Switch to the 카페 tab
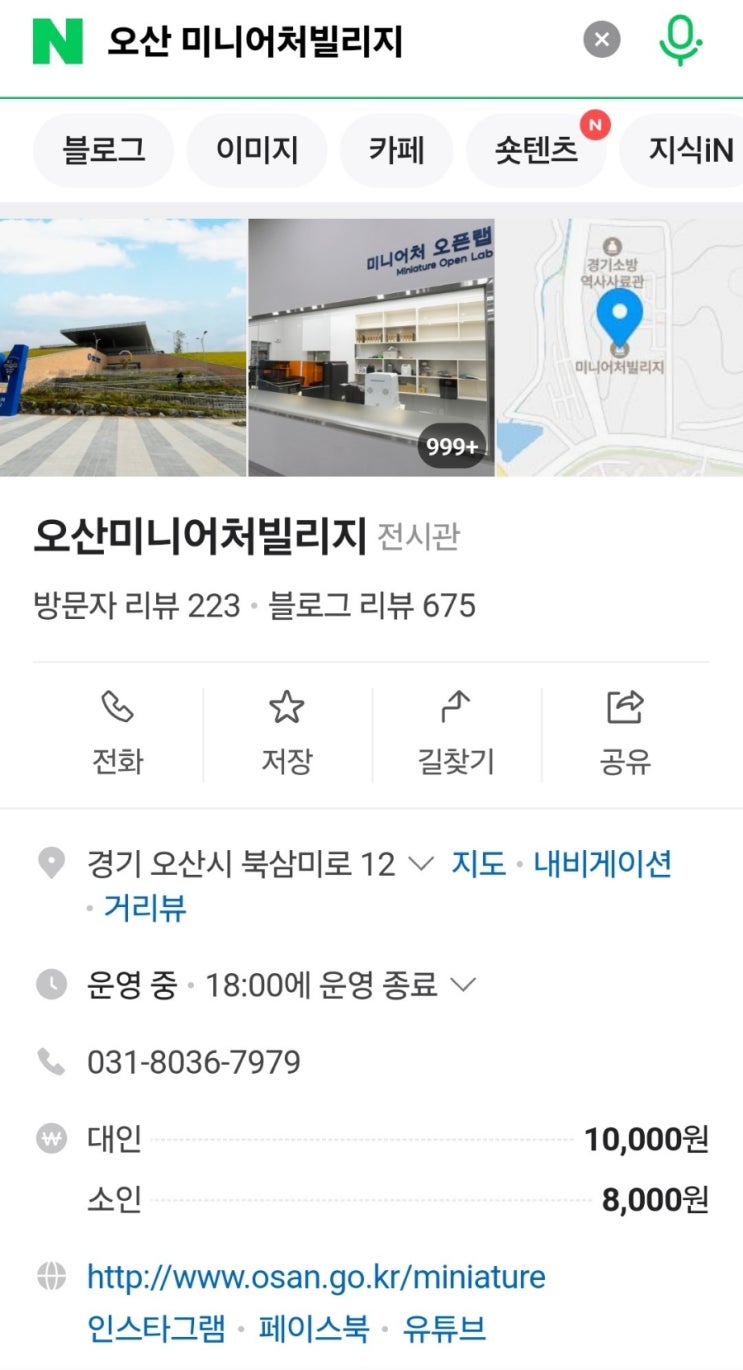 [396, 151]
